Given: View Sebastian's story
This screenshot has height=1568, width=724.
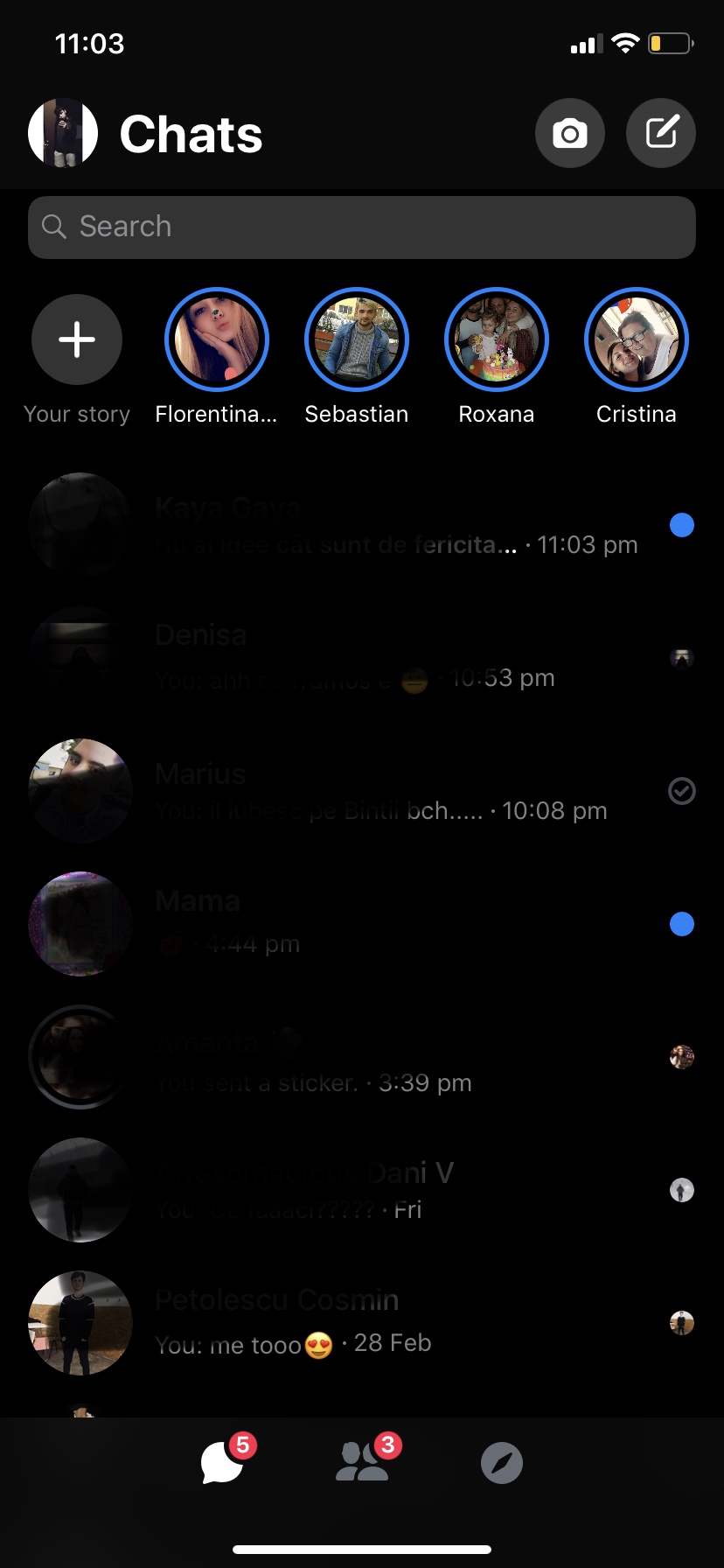Looking at the screenshot, I should click(x=357, y=339).
